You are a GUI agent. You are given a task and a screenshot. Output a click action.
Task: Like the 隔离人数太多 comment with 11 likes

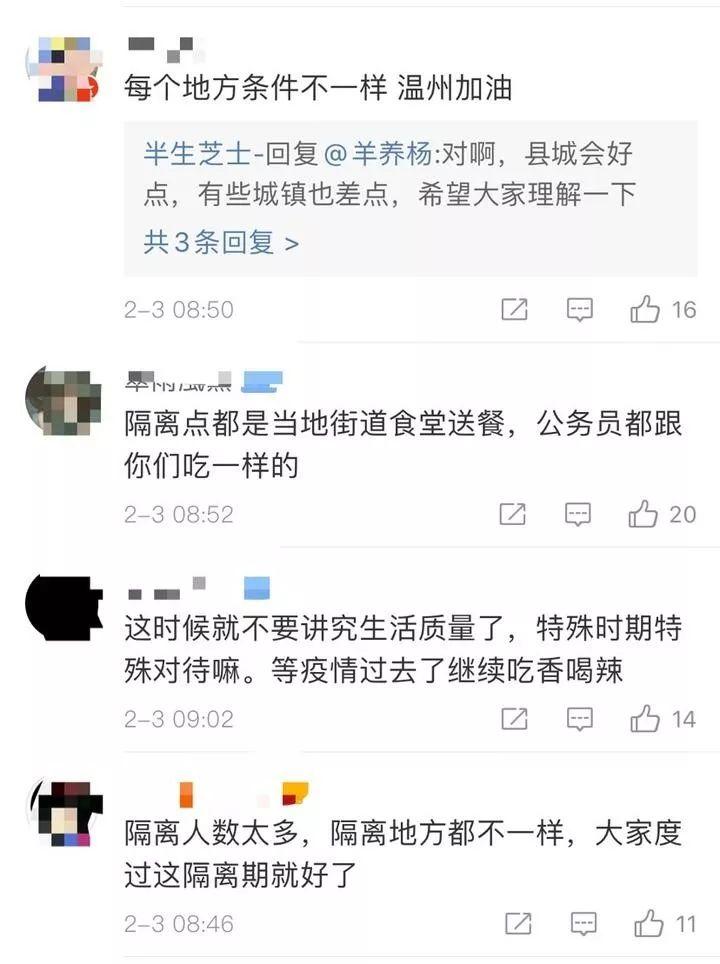point(649,923)
